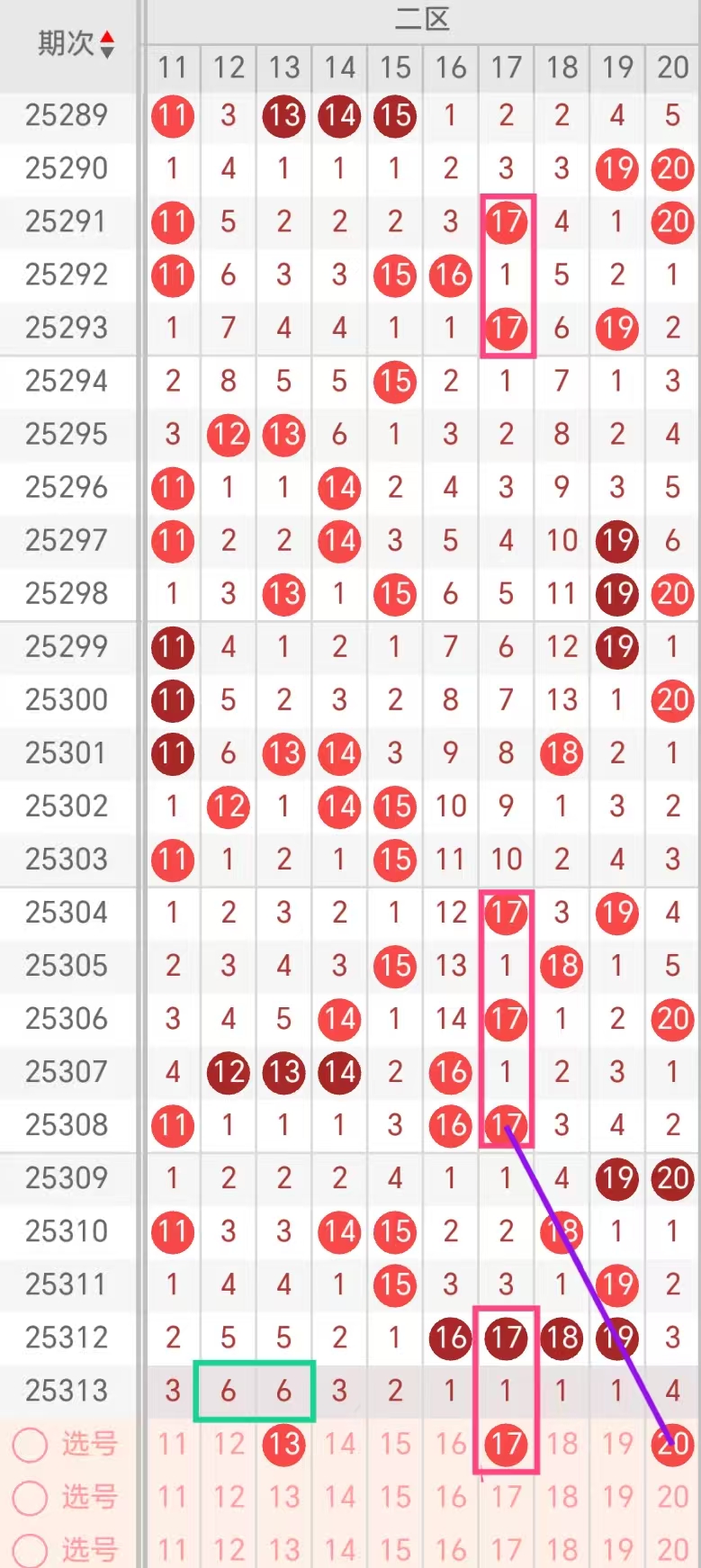Deselect the highlighted 13 in the first 选号 row
This screenshot has height=1568, width=701.
pyautogui.click(x=284, y=1445)
